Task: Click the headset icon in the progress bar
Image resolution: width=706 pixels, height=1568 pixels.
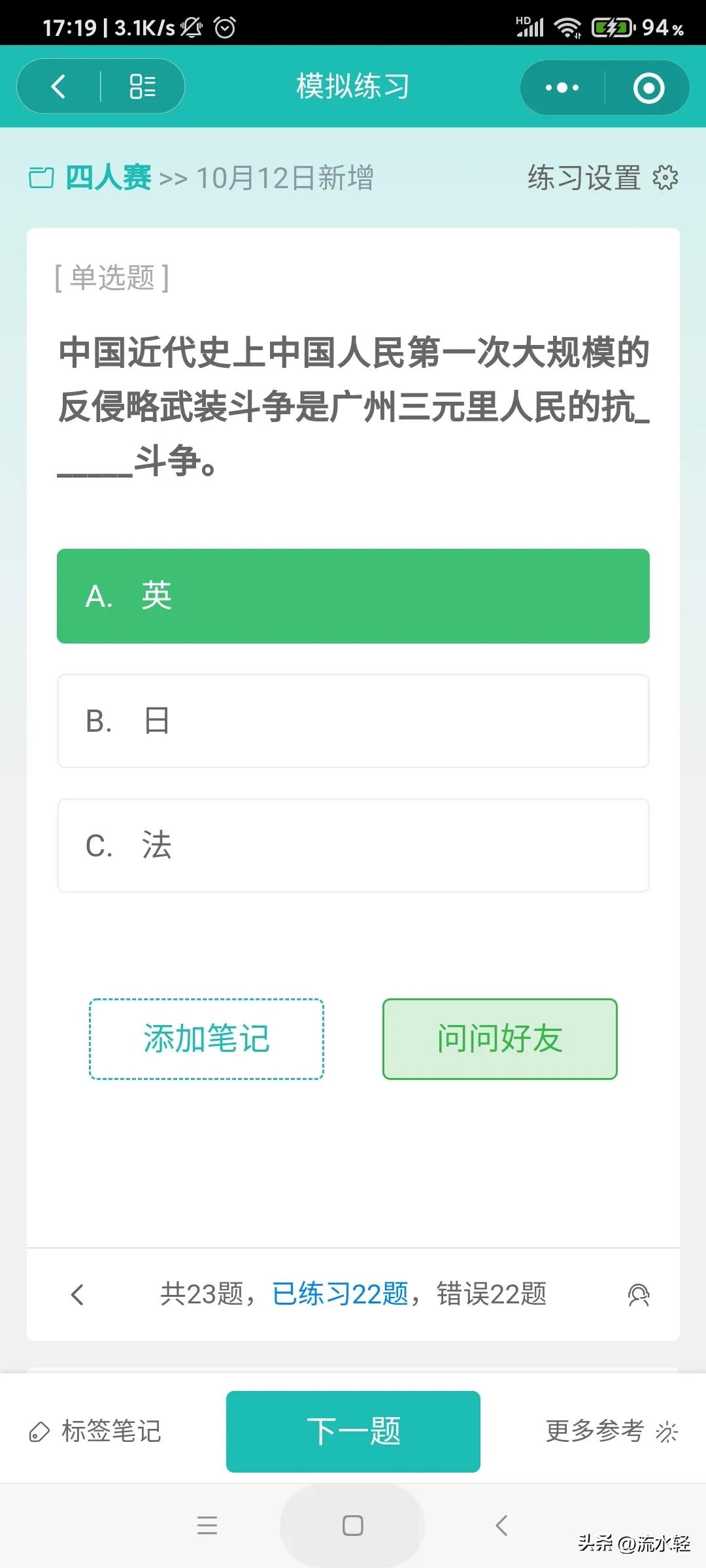Action: (639, 1295)
